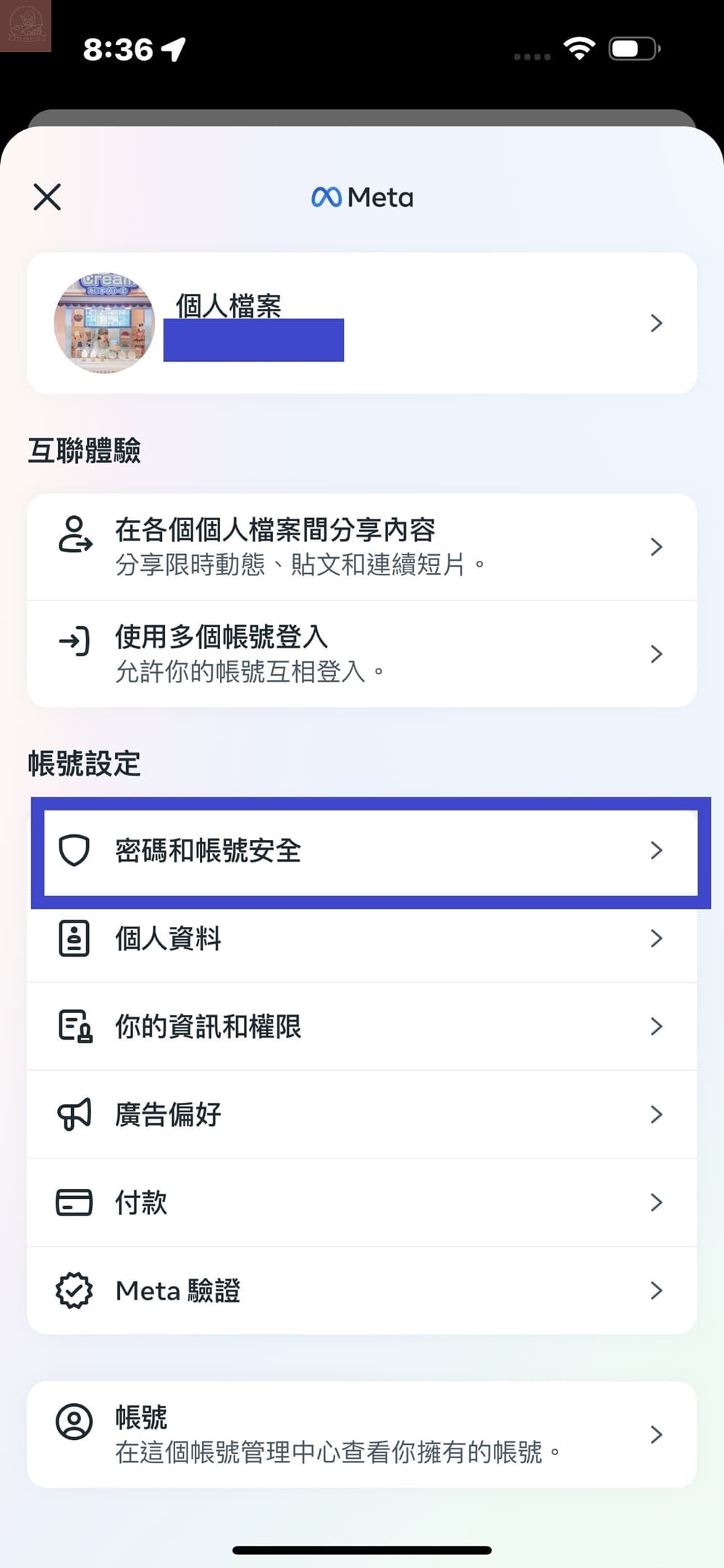
Task: Select the megaphone icon for 廣告偏好
Action: [x=73, y=1114]
